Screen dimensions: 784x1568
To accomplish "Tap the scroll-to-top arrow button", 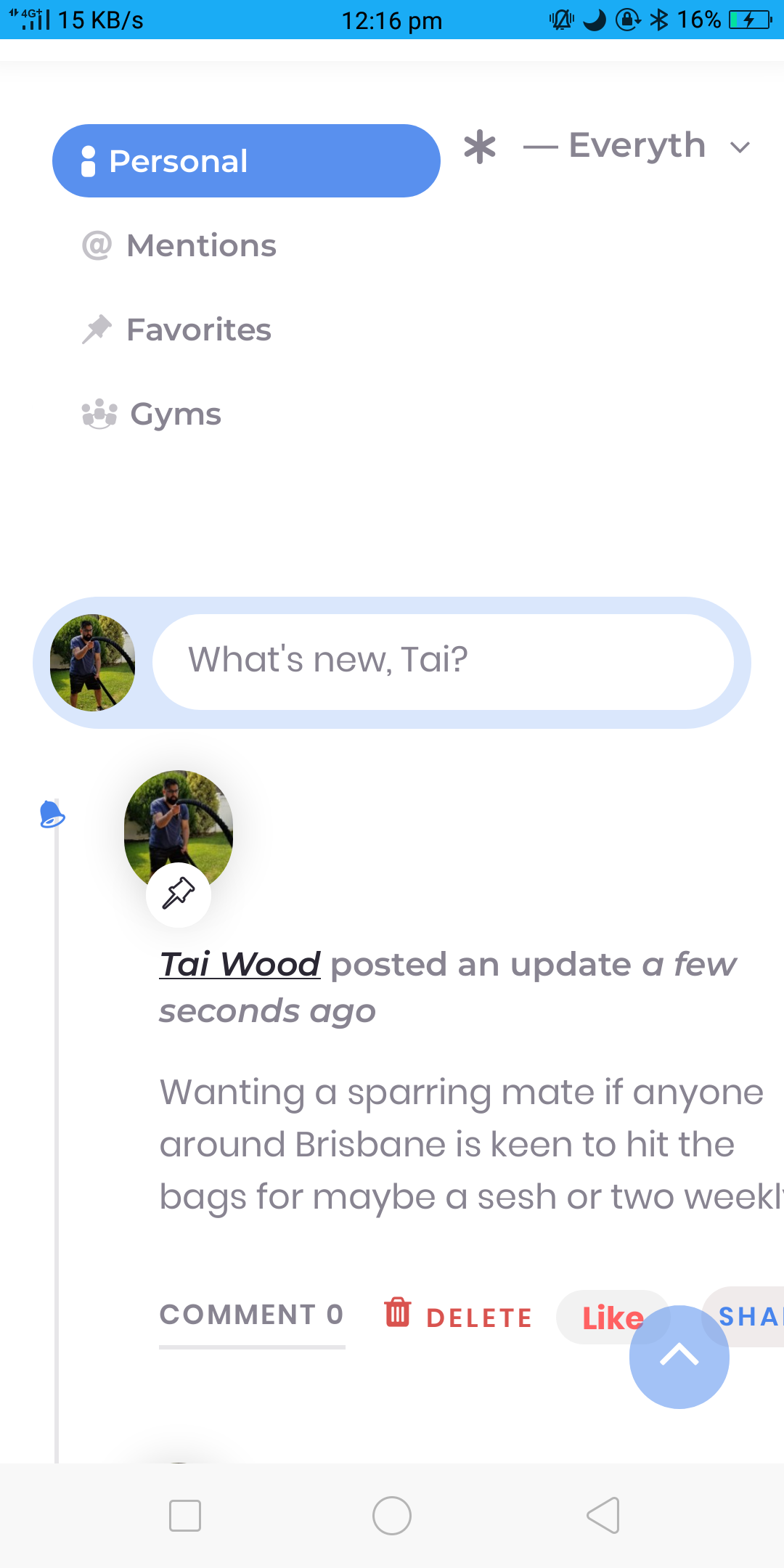I will tap(679, 1356).
